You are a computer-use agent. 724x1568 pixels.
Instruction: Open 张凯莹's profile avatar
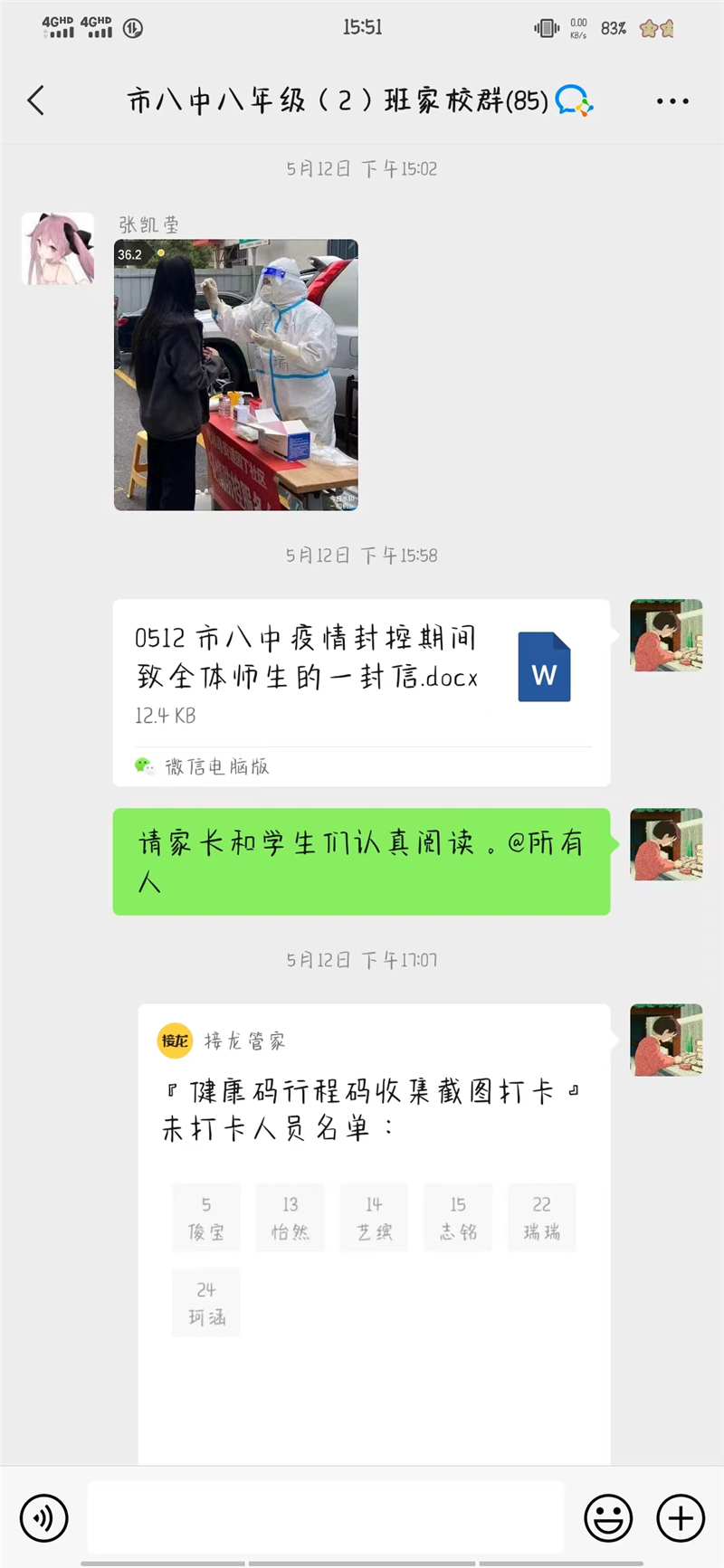(58, 249)
